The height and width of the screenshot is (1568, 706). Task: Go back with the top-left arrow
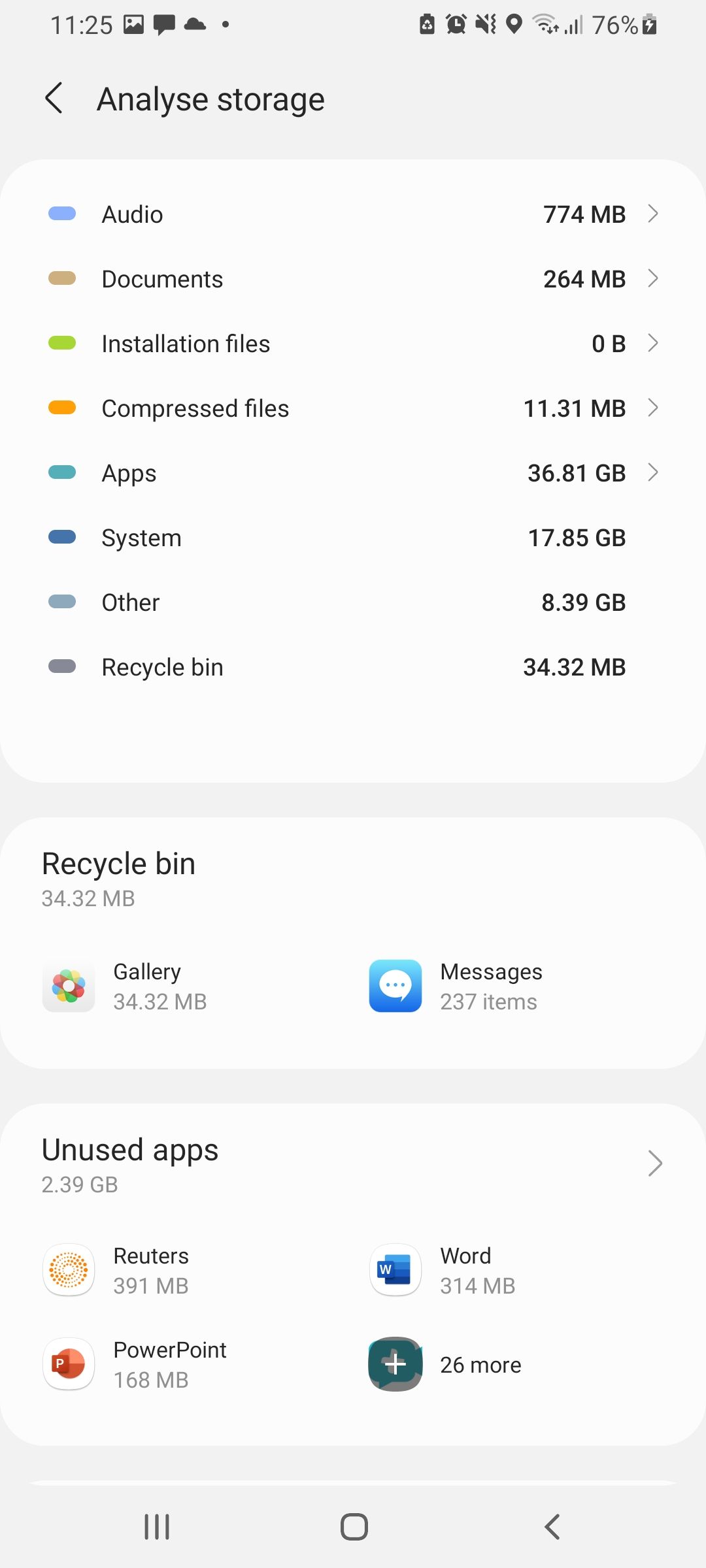pyautogui.click(x=54, y=99)
